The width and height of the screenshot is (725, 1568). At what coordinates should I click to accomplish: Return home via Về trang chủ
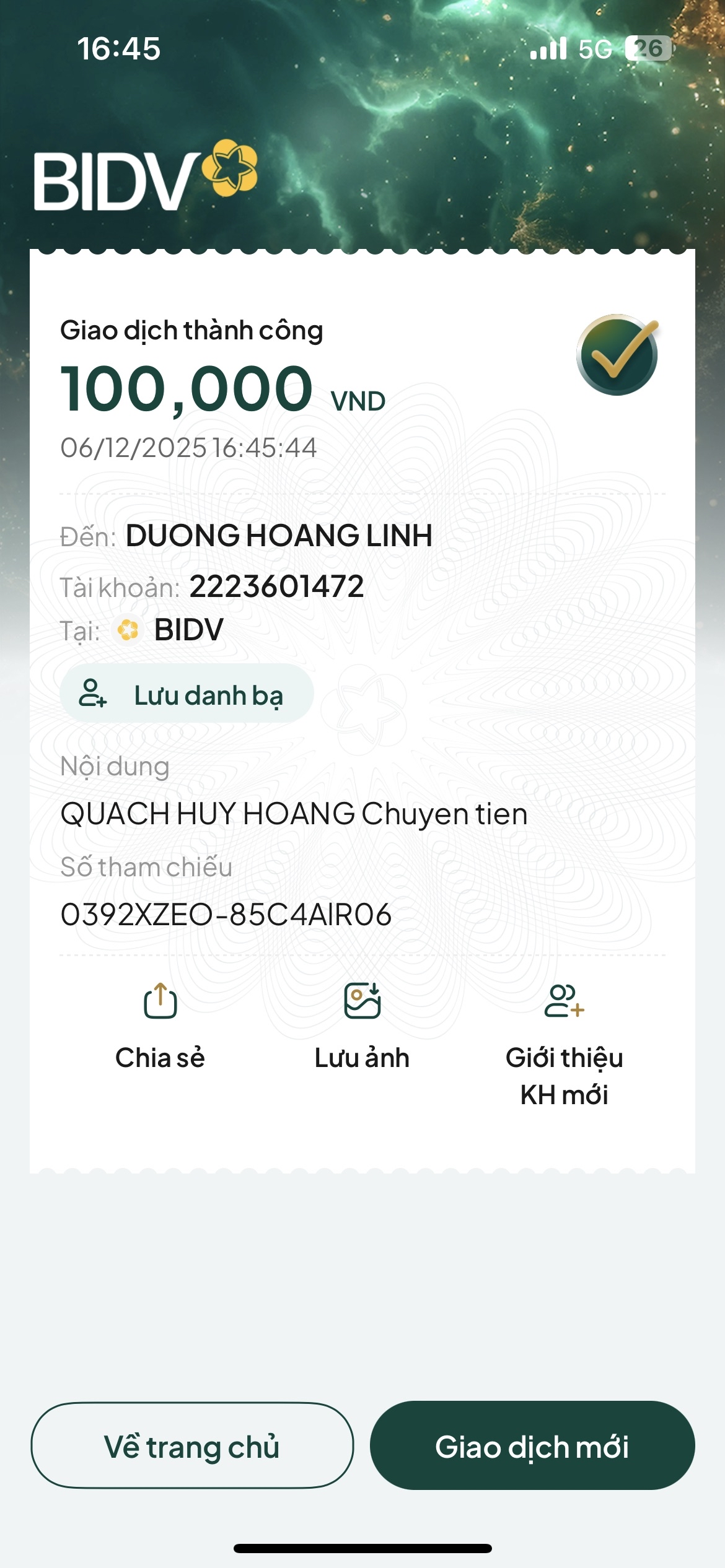[192, 1445]
